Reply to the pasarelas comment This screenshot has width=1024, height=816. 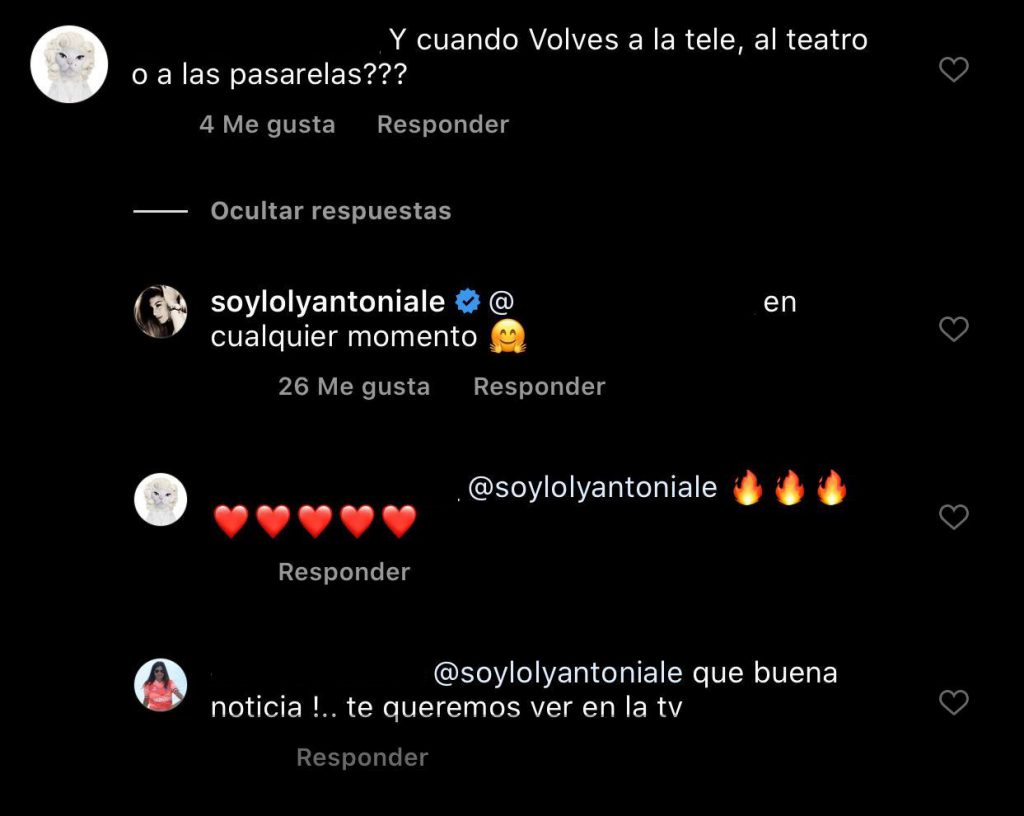442,125
